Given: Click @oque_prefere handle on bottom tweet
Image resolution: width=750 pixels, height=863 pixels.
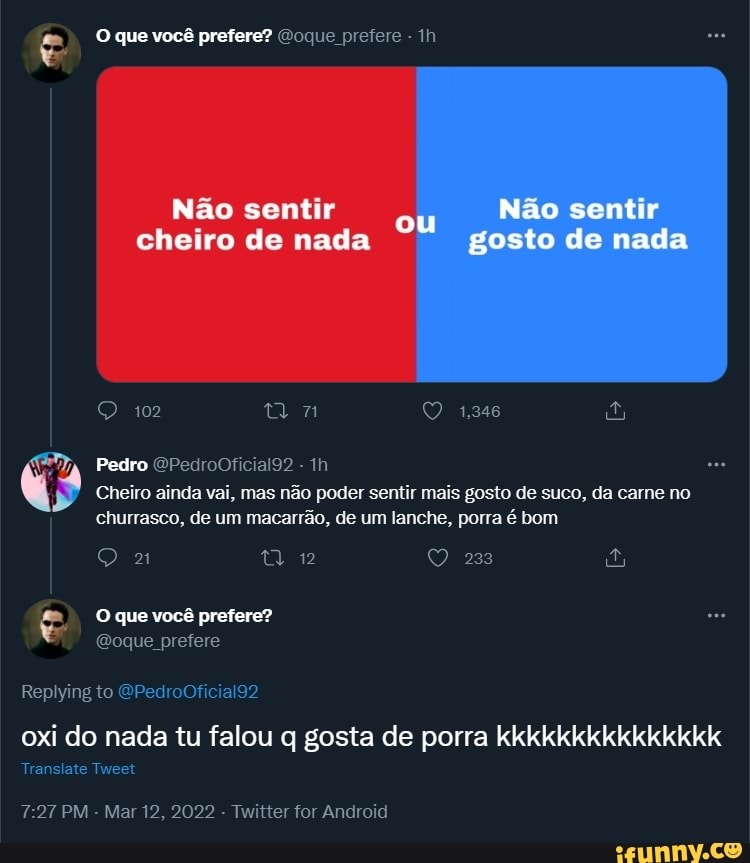Looking at the screenshot, I should click(x=157, y=640).
